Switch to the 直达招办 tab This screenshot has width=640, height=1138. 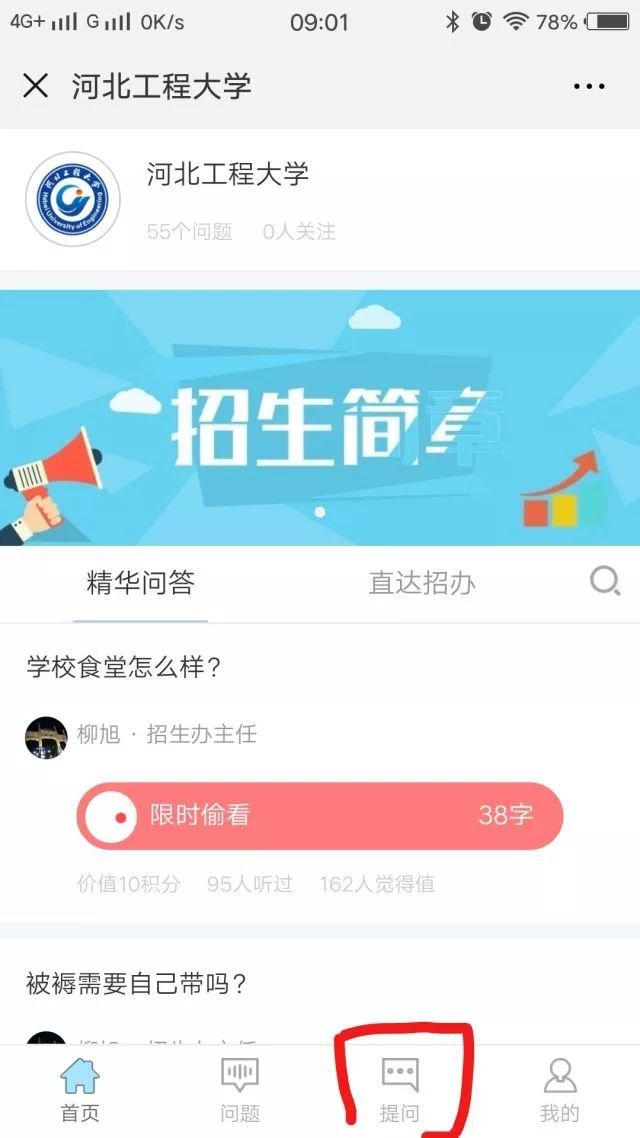pos(422,583)
